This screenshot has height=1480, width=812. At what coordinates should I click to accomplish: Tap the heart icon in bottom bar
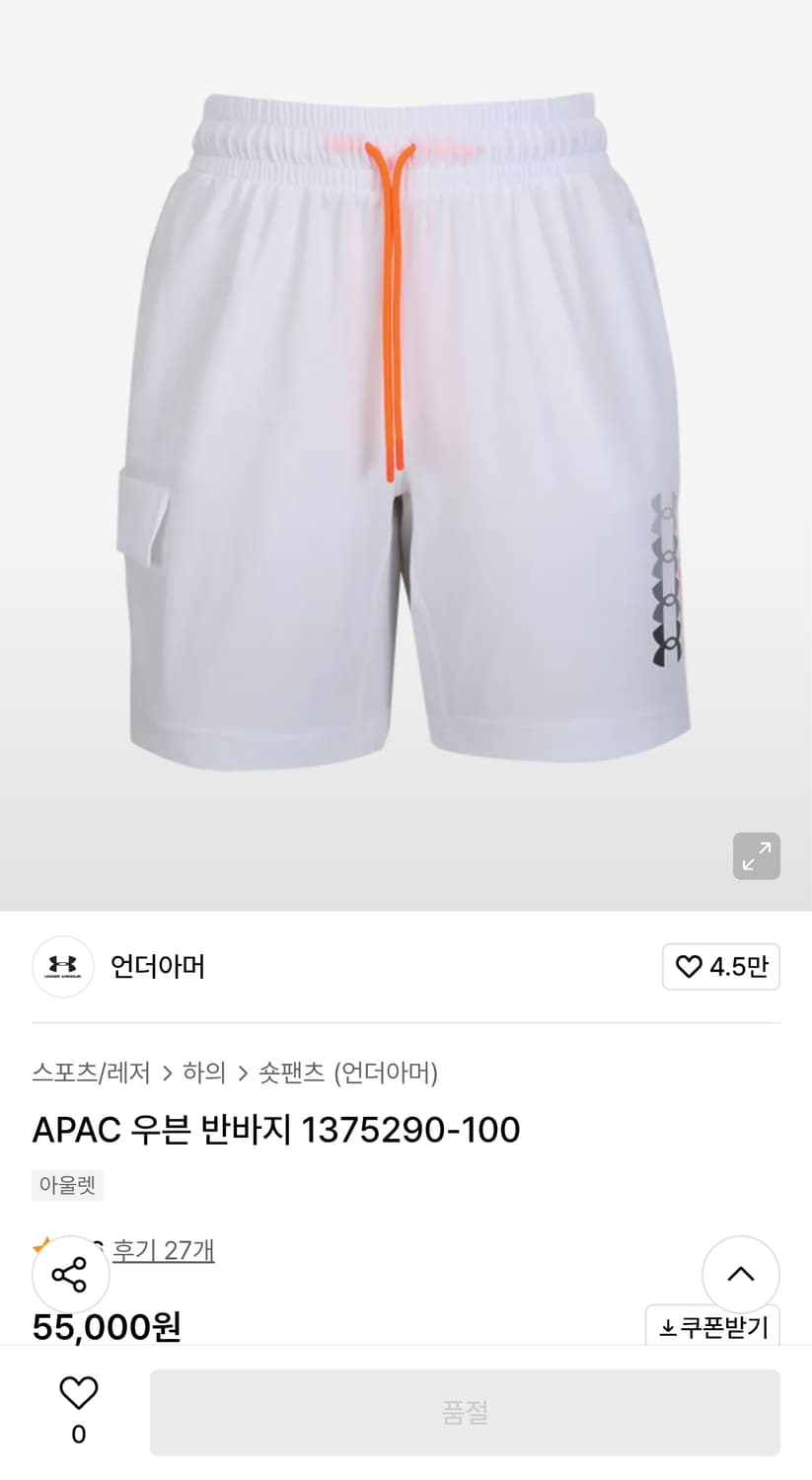(78, 1393)
